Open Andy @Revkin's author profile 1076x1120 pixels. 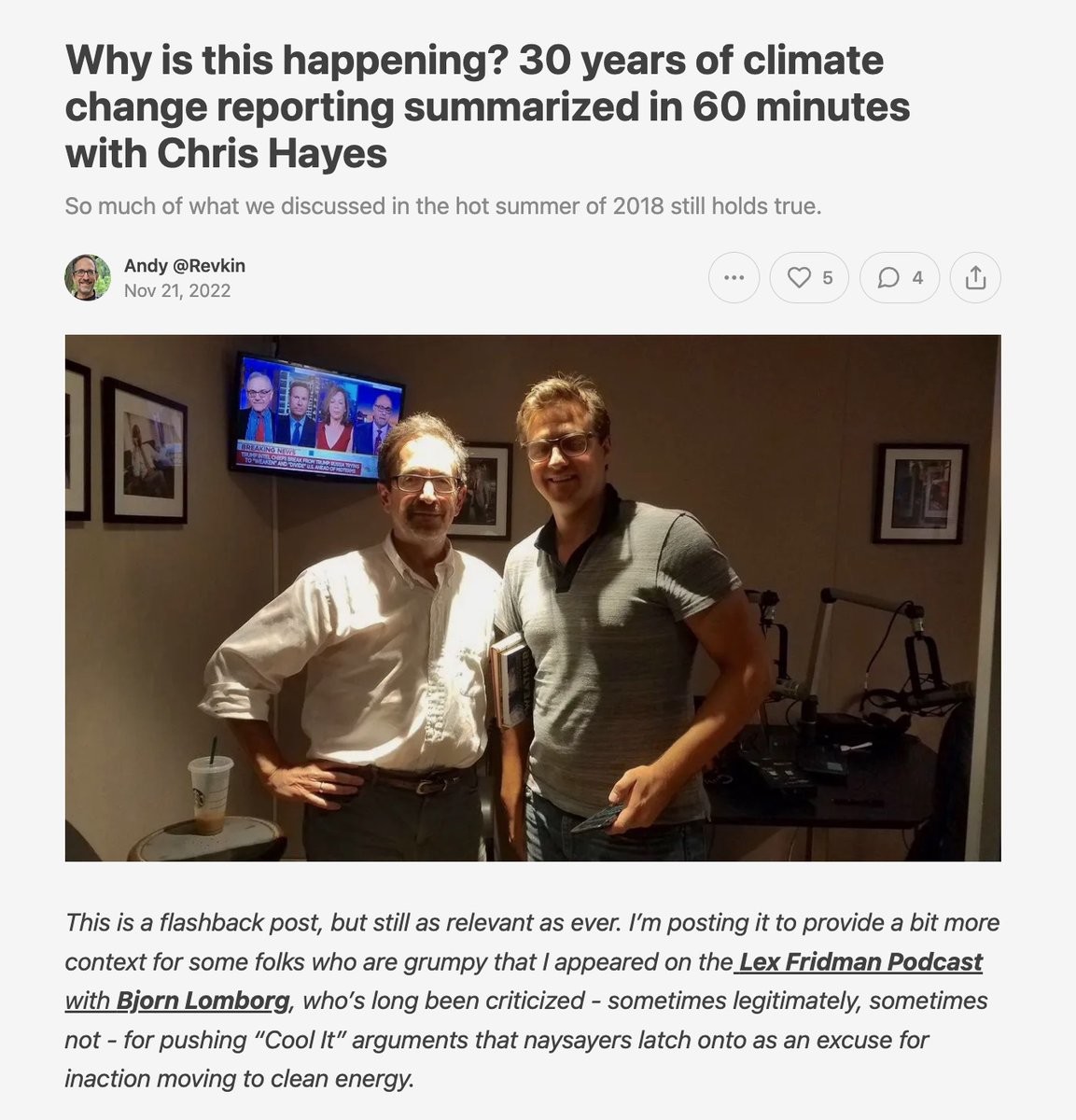[x=184, y=266]
